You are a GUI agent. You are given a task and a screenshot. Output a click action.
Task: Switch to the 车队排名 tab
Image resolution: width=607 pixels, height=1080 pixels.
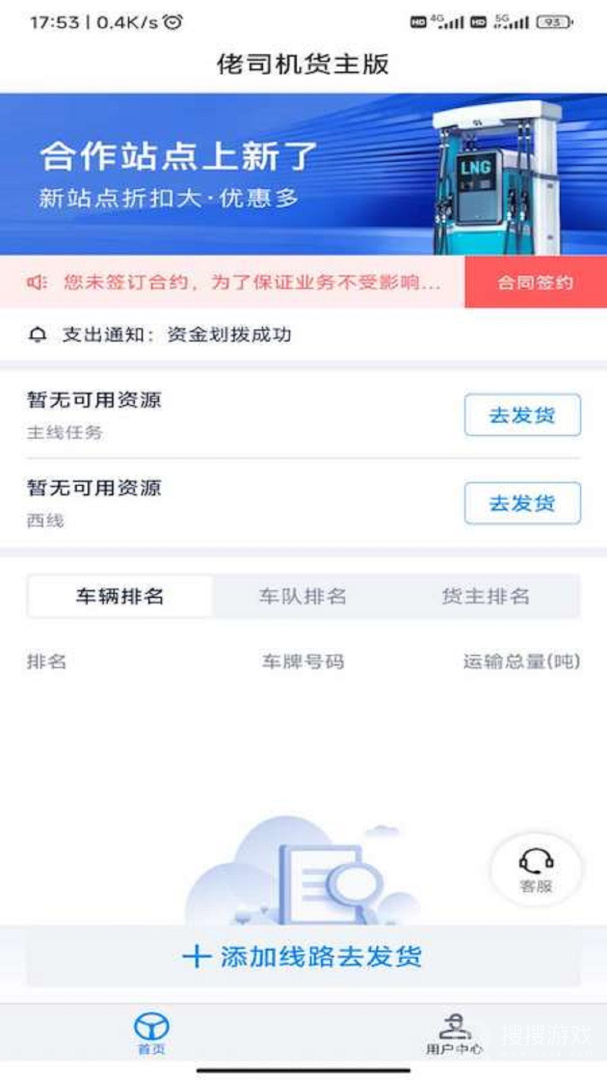tap(302, 597)
